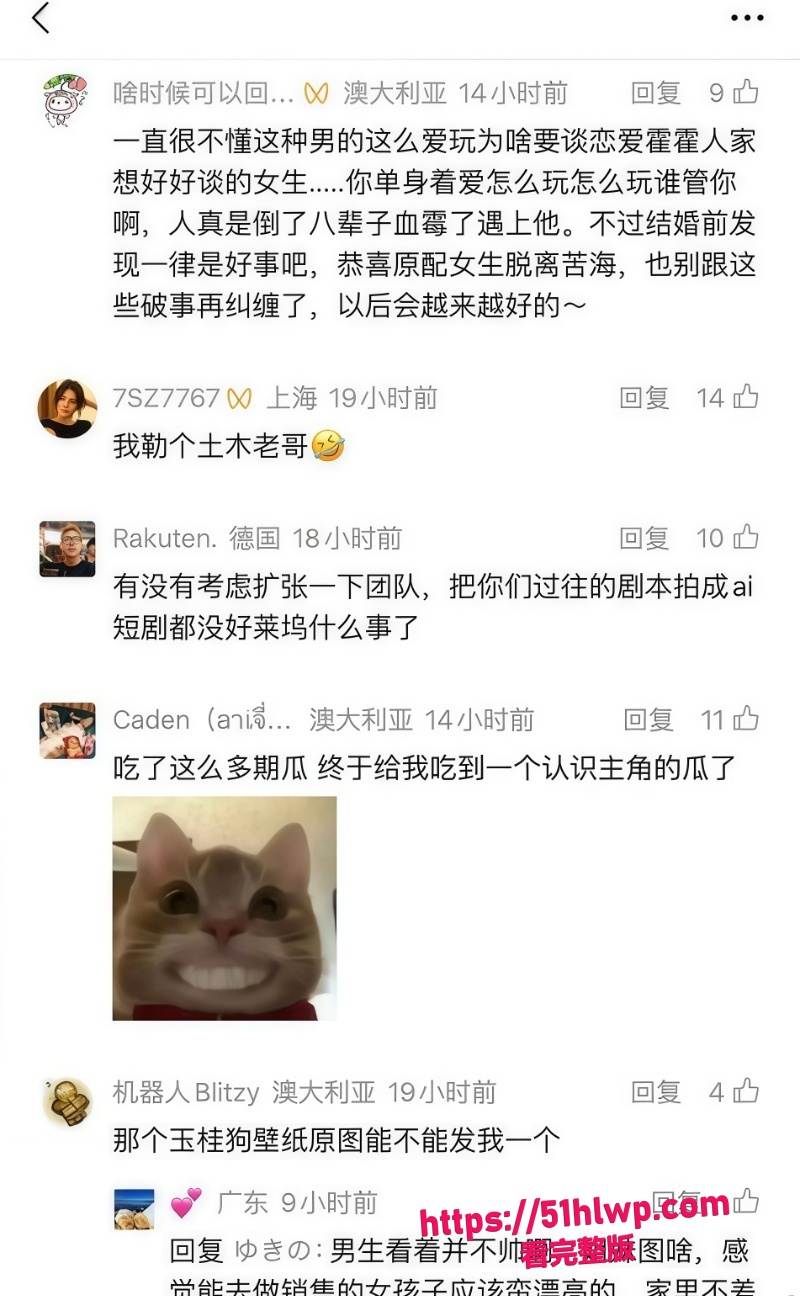Open 7SZ7767's profile avatar
Viewport: 800px width, 1296px height.
pos(67,409)
